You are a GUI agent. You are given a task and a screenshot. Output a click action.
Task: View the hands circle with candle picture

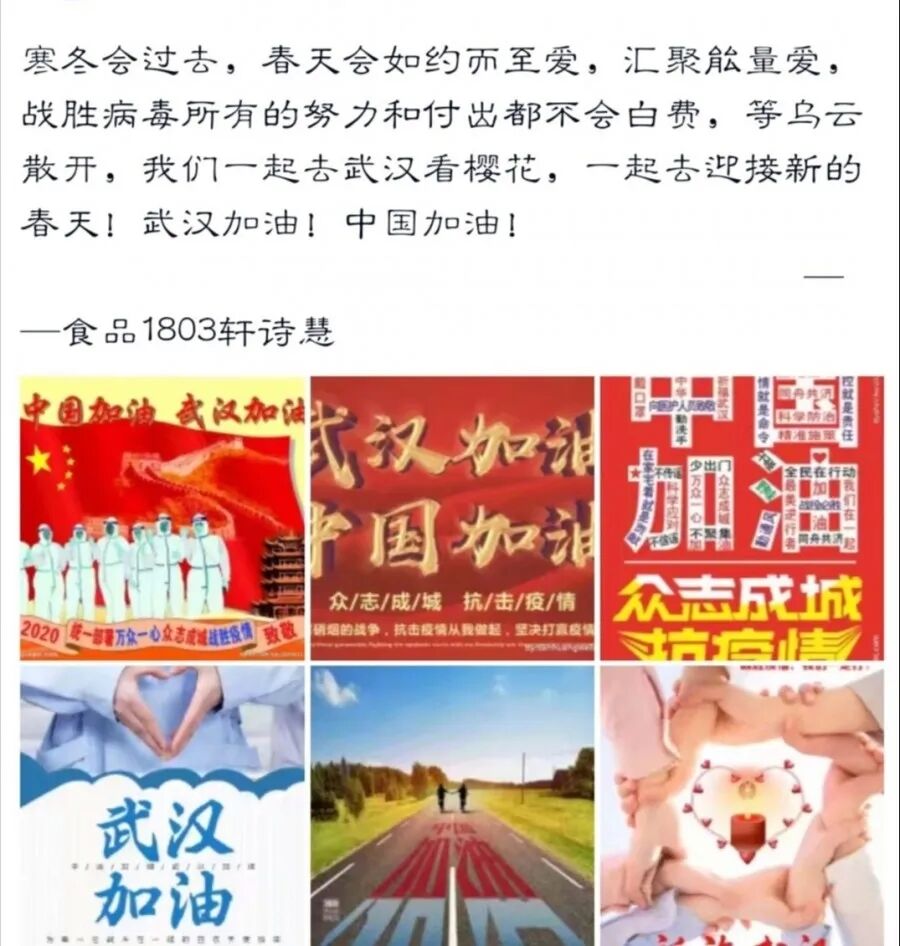pos(741,806)
